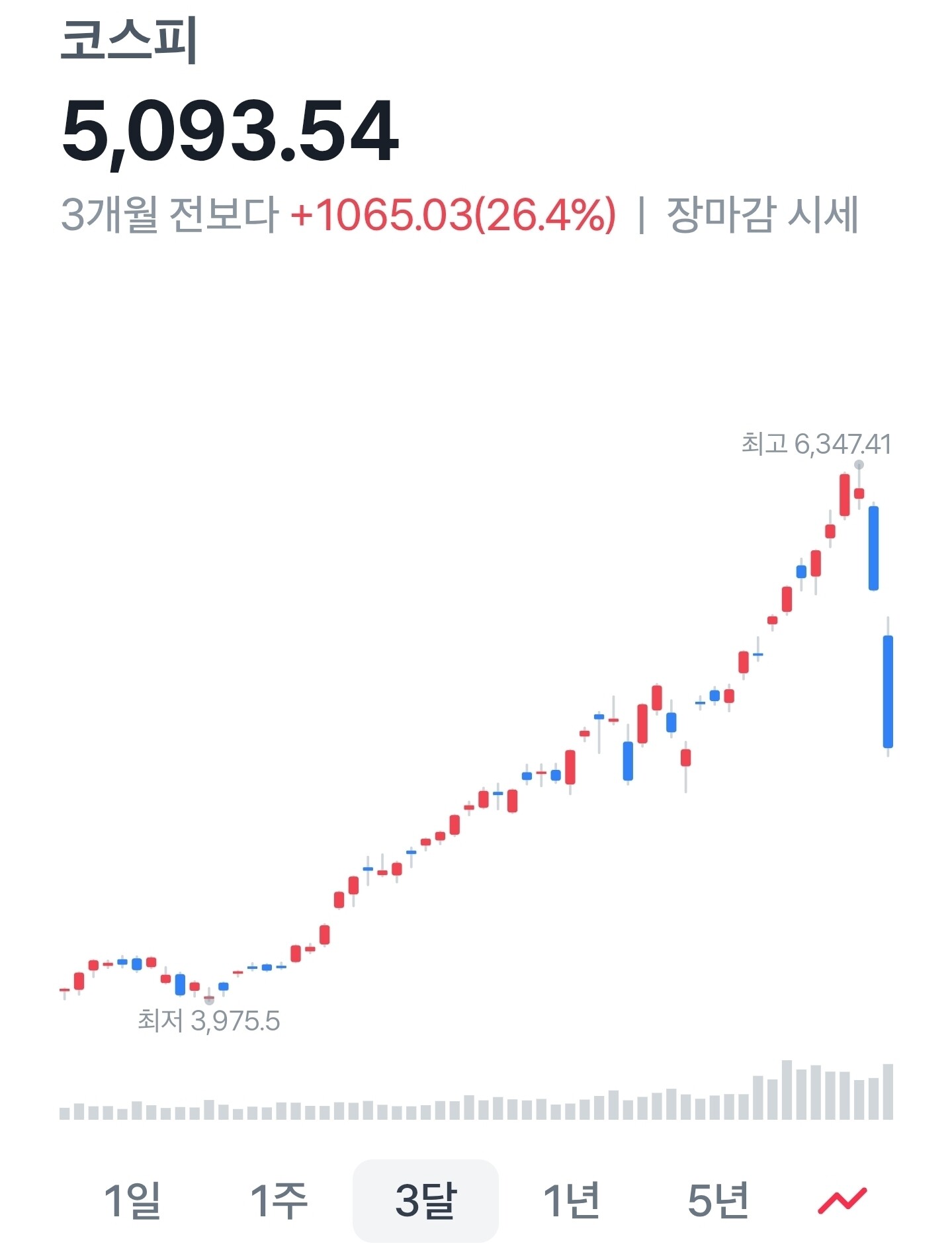Show the 1년 chart period
Screen dimensions: 952x1258
[572, 1200]
